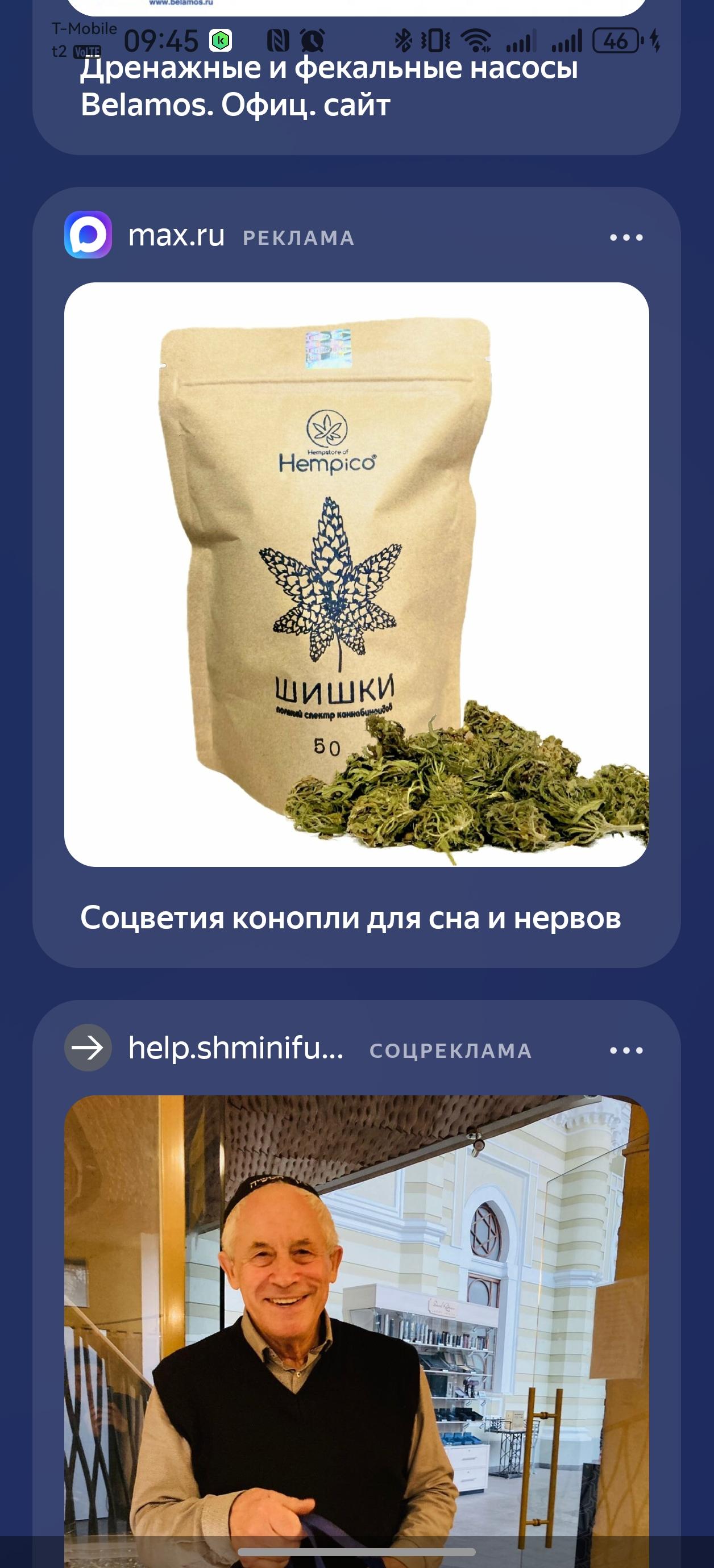
Task: Open options menu for max.ru ad
Action: (626, 237)
